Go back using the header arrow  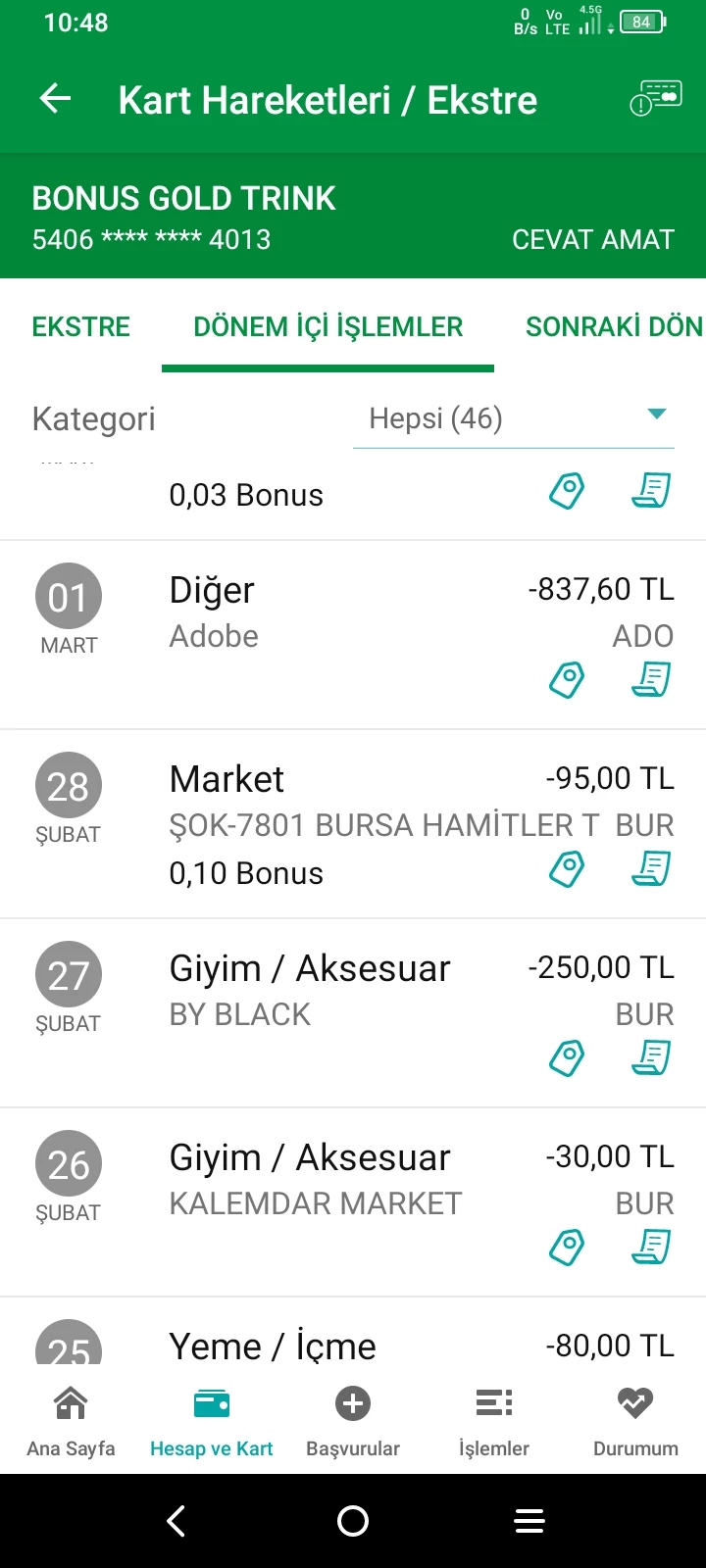click(x=56, y=99)
